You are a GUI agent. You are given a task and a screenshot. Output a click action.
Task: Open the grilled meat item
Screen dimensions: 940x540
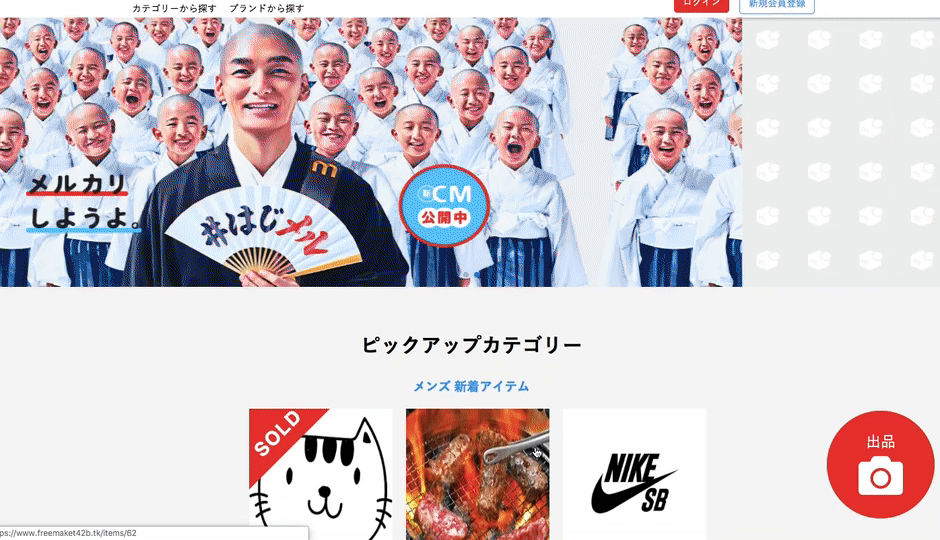tap(477, 472)
